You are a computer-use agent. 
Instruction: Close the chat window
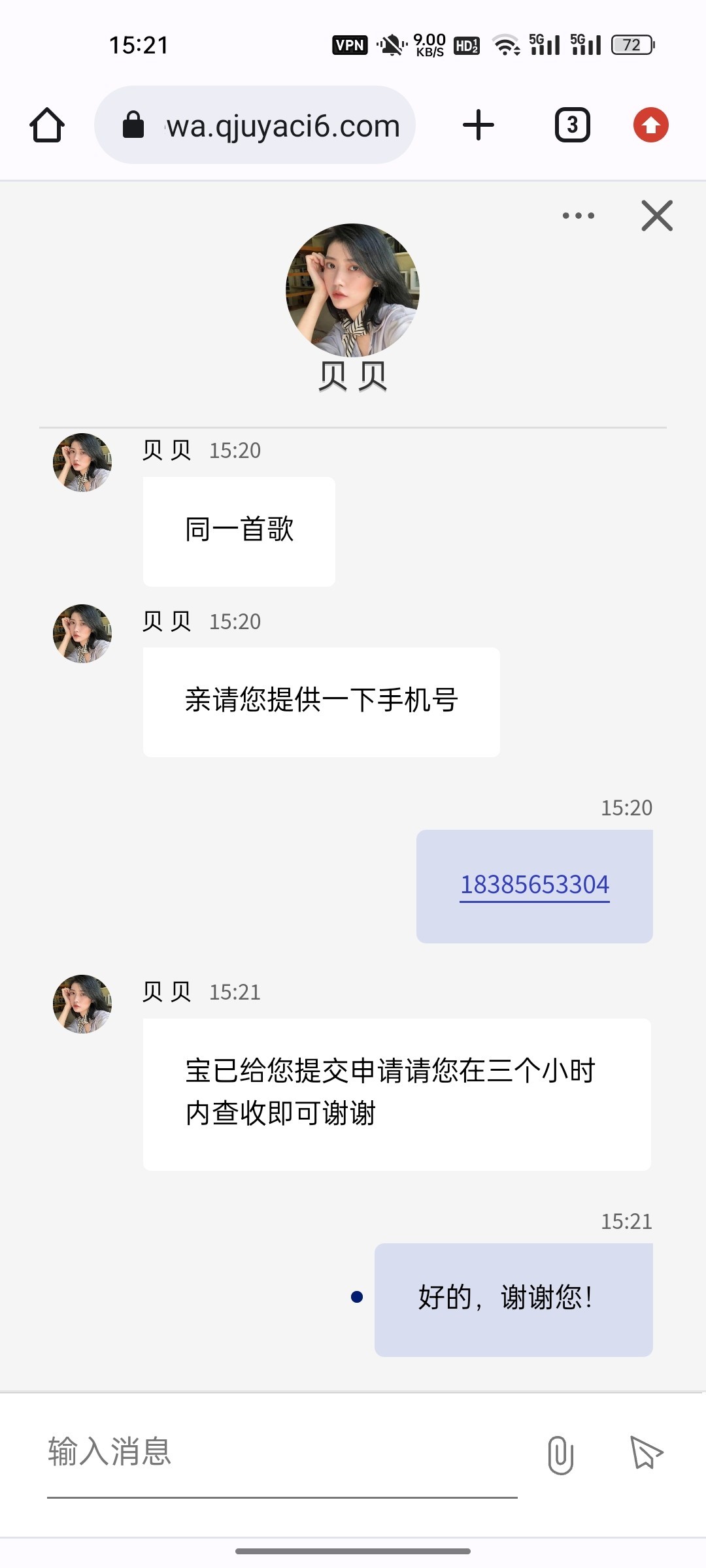coord(657,216)
